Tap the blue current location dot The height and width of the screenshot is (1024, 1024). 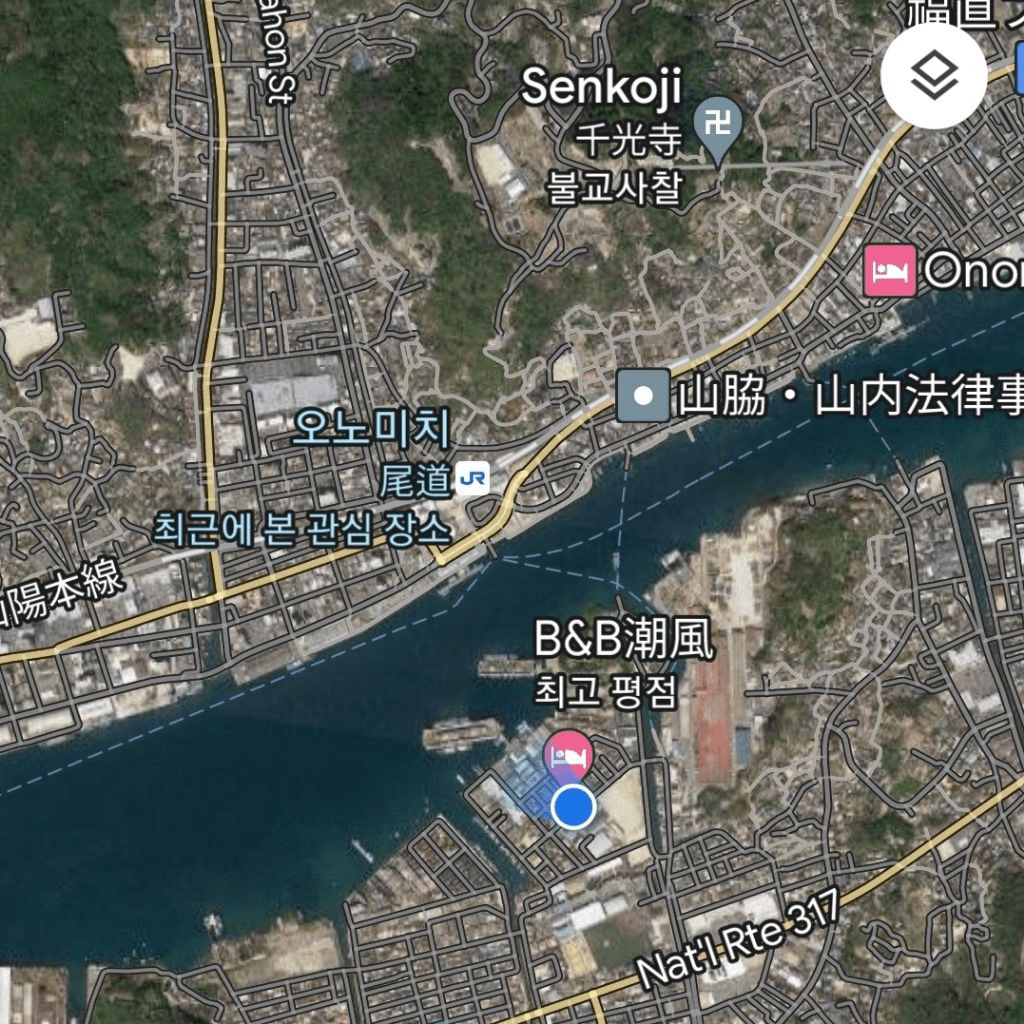point(573,806)
